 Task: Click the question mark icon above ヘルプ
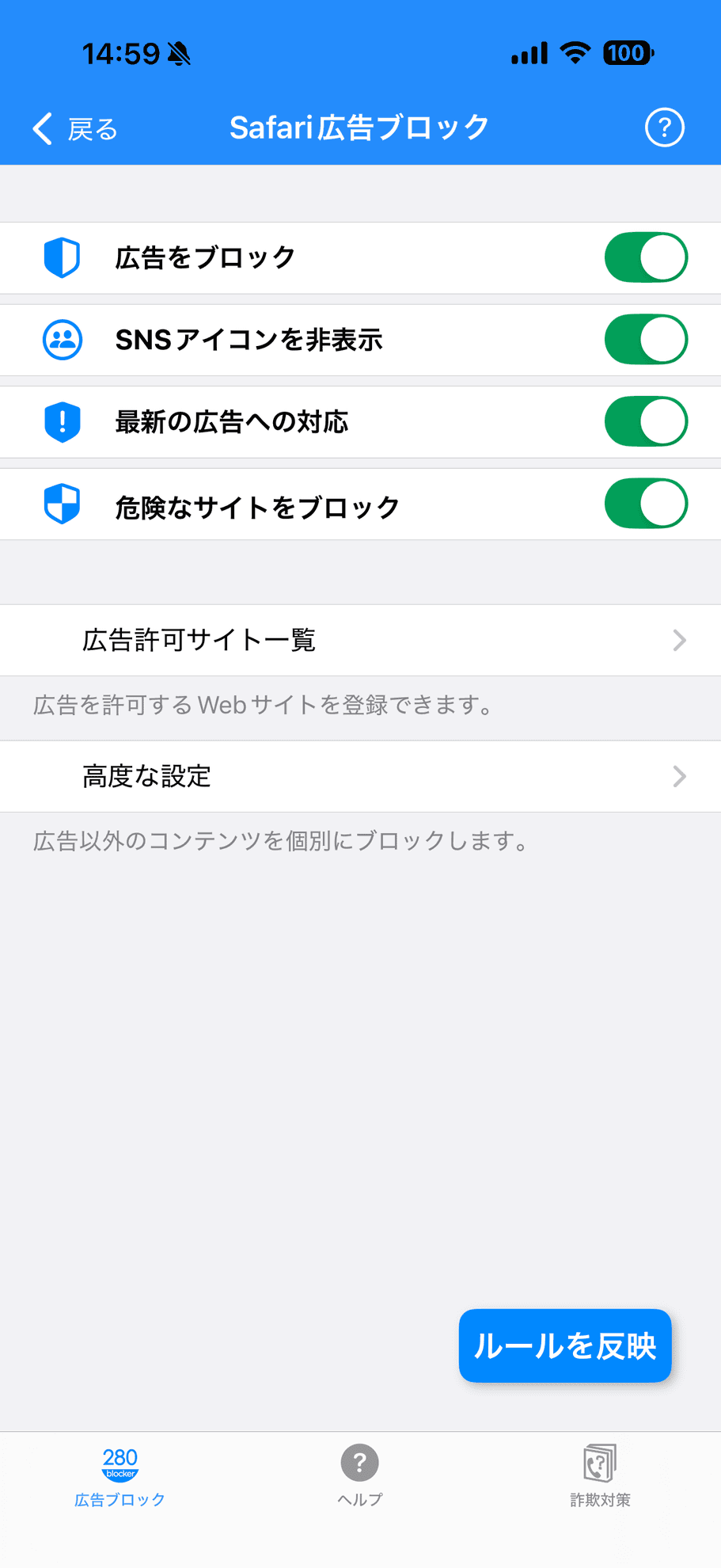tap(359, 1462)
